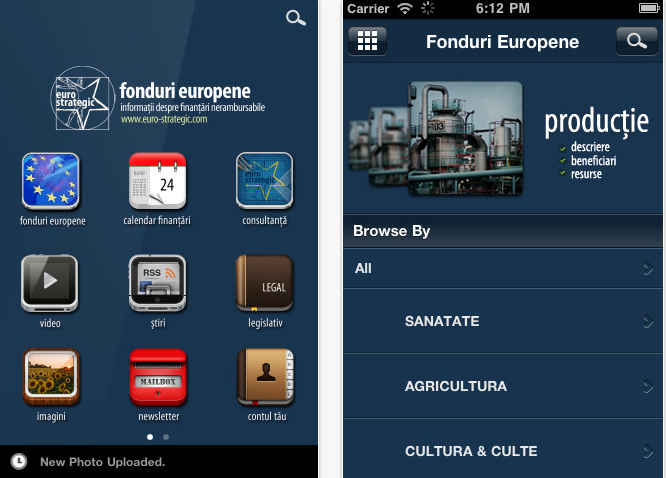
Task: Open contul tău account
Action: (x=264, y=377)
